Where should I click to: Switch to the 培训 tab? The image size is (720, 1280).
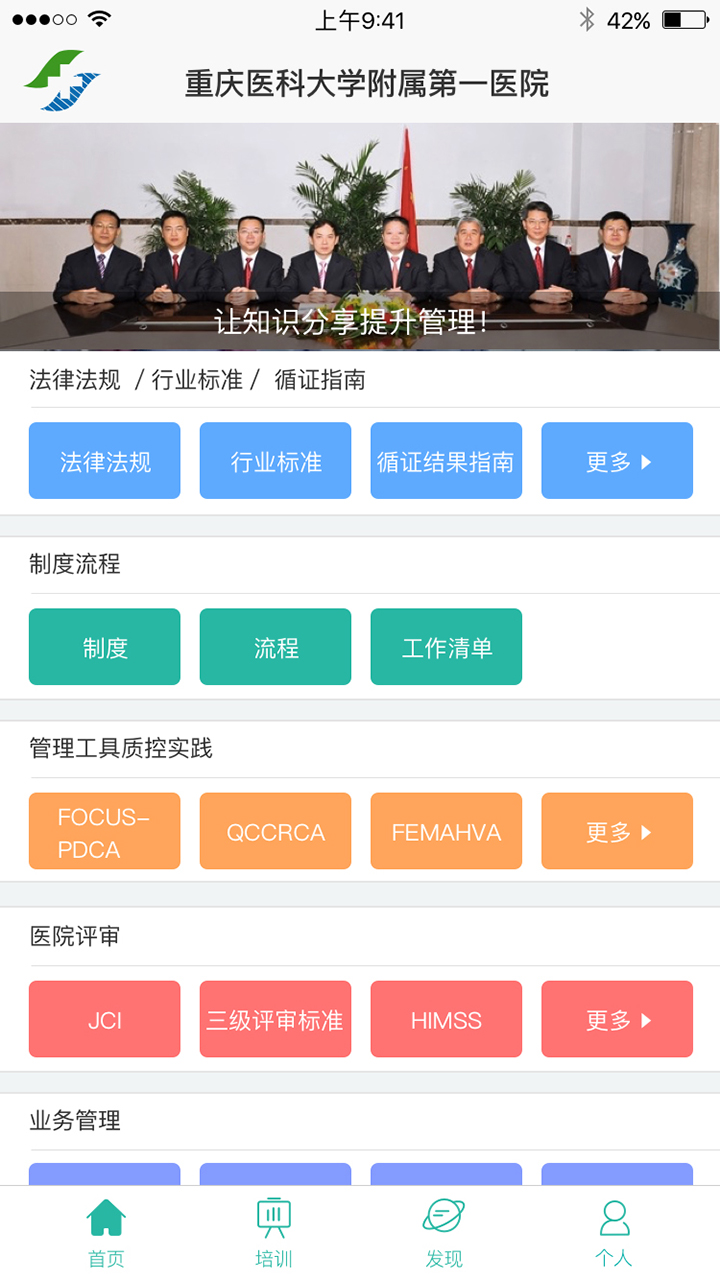(x=274, y=1233)
